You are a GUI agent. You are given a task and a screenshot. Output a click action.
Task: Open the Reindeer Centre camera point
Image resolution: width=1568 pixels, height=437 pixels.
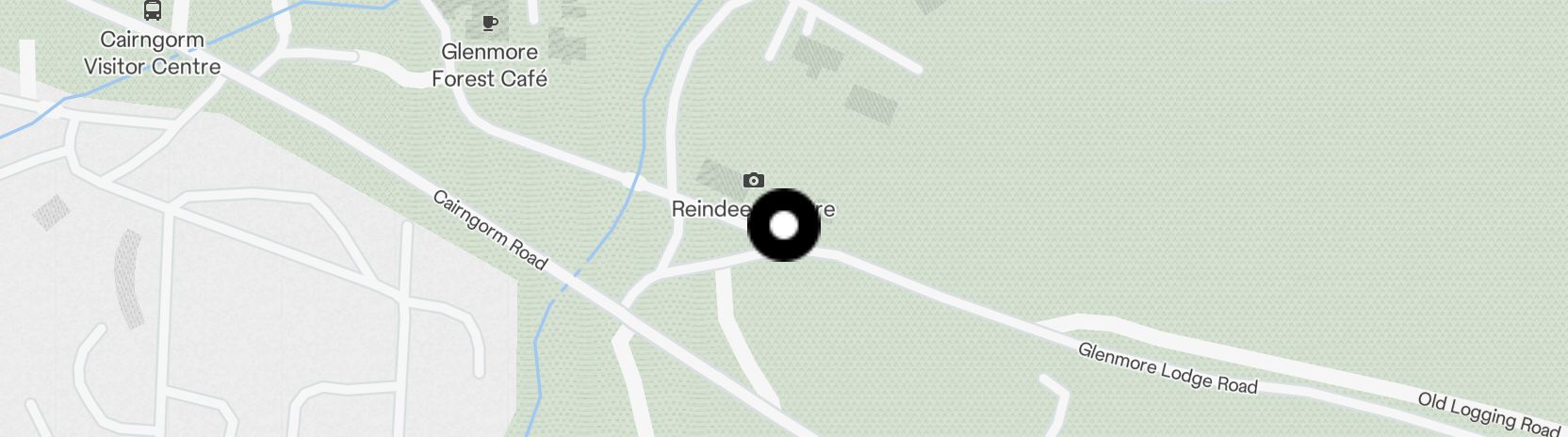753,180
